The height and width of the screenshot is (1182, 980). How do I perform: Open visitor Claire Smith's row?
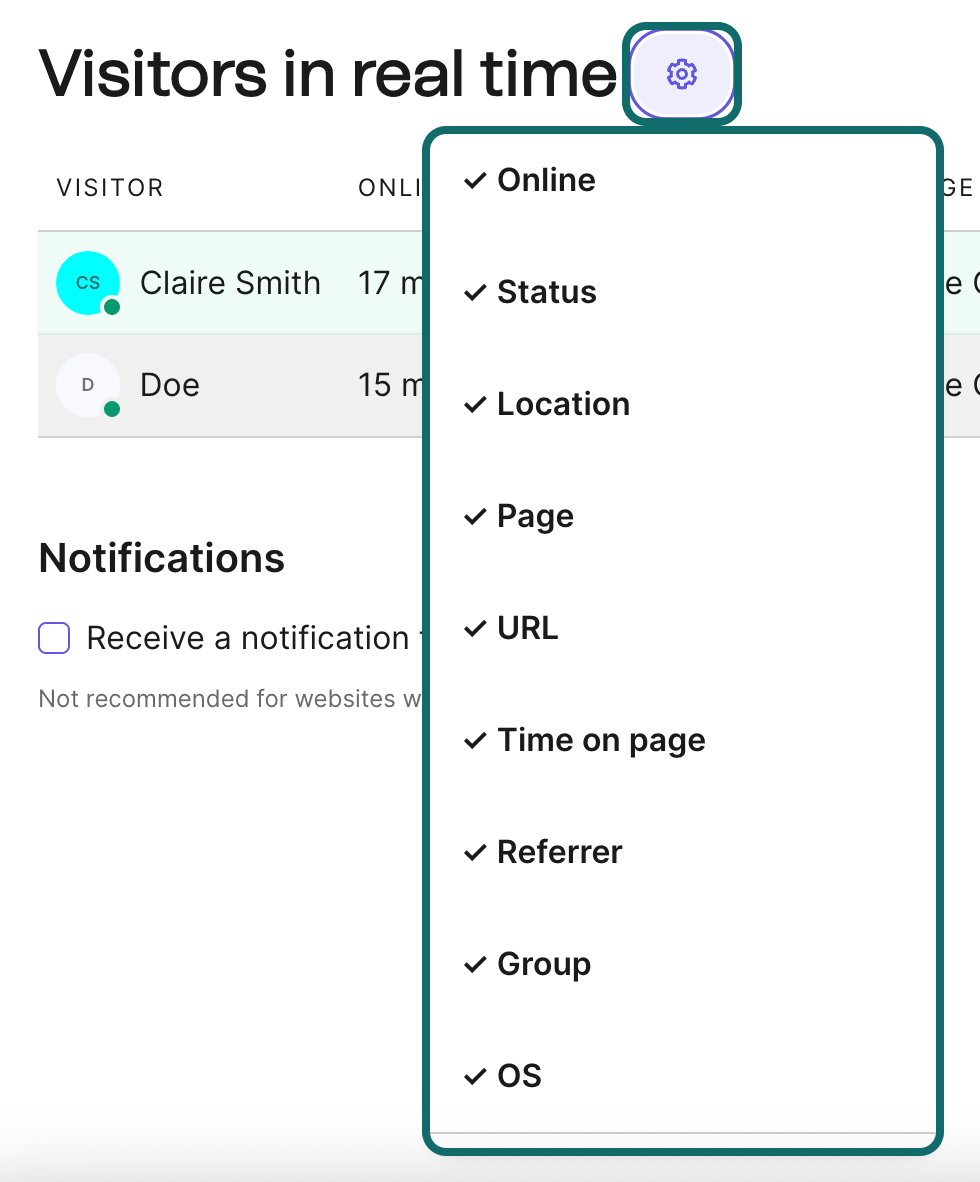pyautogui.click(x=230, y=283)
